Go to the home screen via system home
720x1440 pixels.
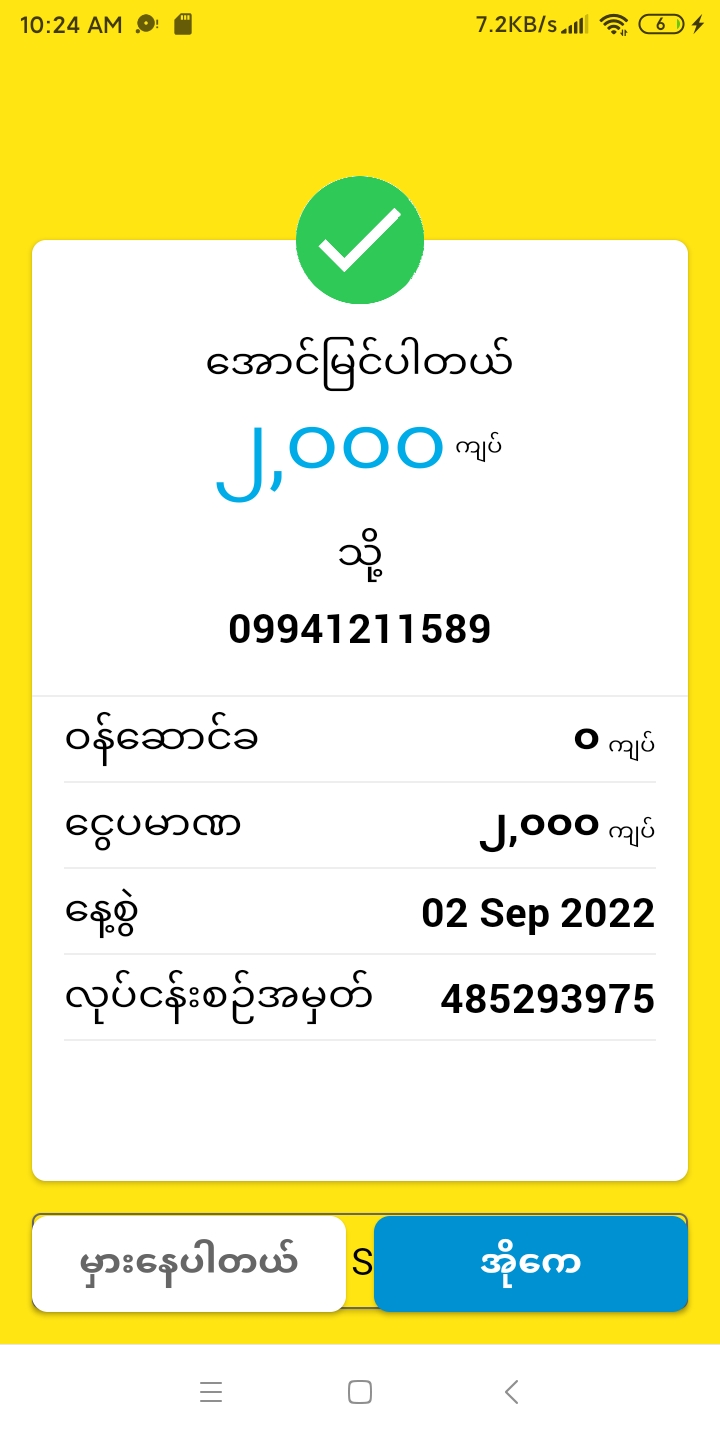click(360, 1392)
